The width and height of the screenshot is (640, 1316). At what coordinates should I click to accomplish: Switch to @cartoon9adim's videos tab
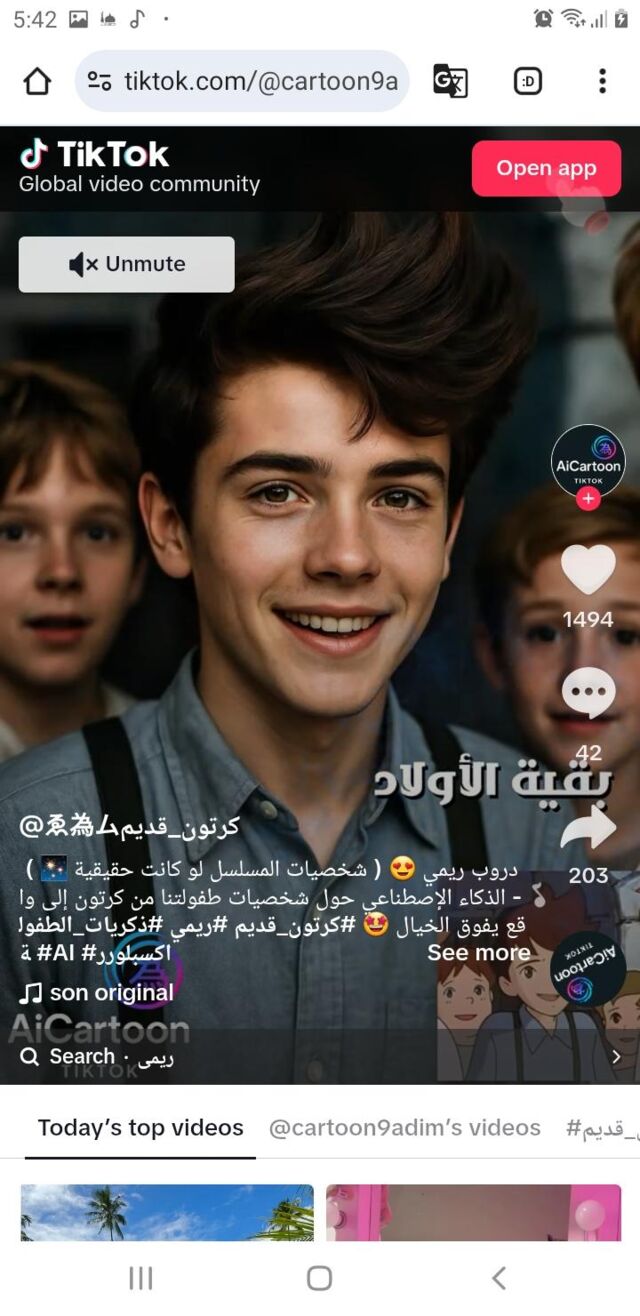click(x=404, y=1128)
